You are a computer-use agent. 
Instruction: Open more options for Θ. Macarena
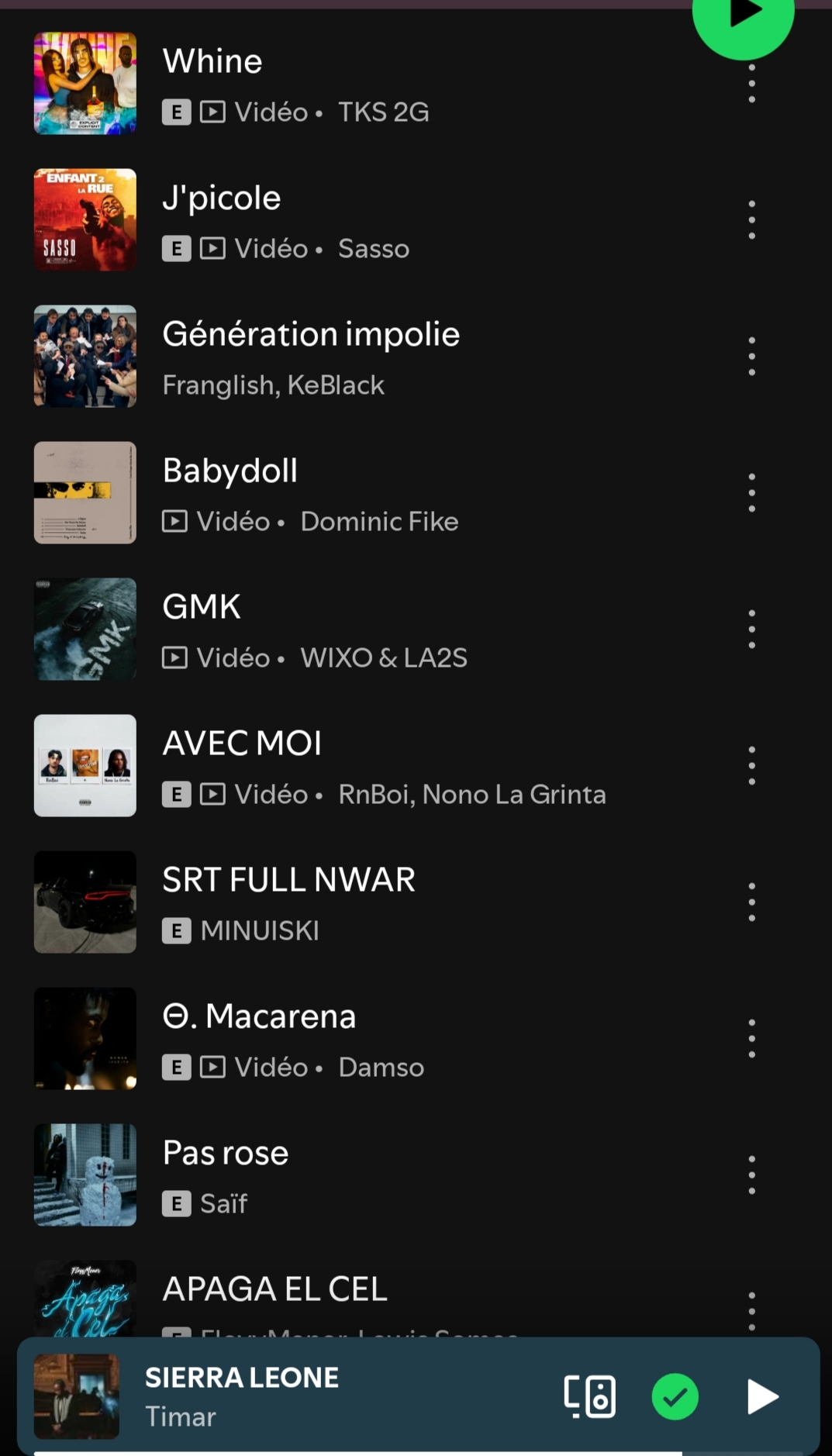[x=751, y=1038]
